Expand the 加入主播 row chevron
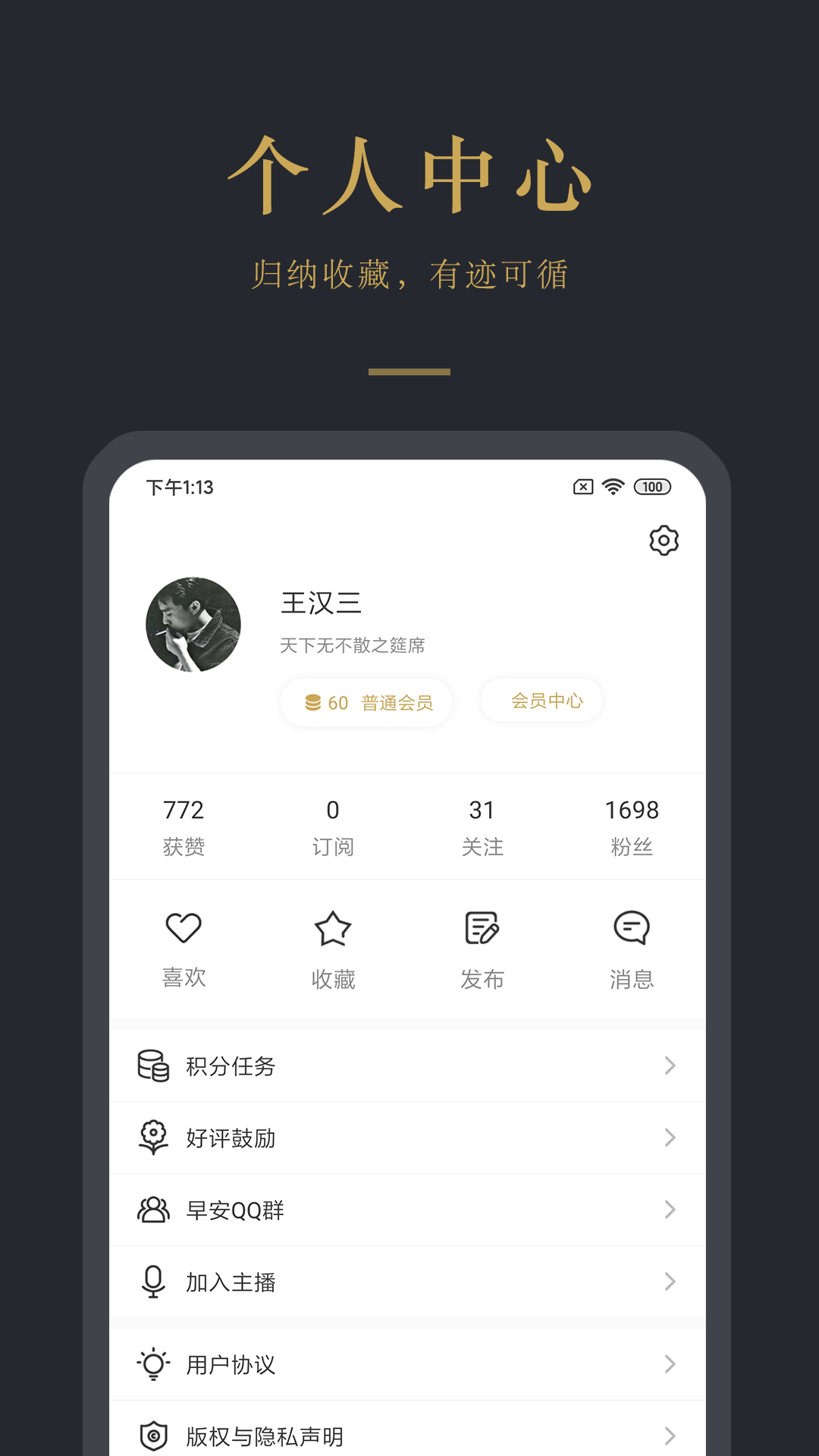Screen dimensions: 819x1456 [x=670, y=1282]
